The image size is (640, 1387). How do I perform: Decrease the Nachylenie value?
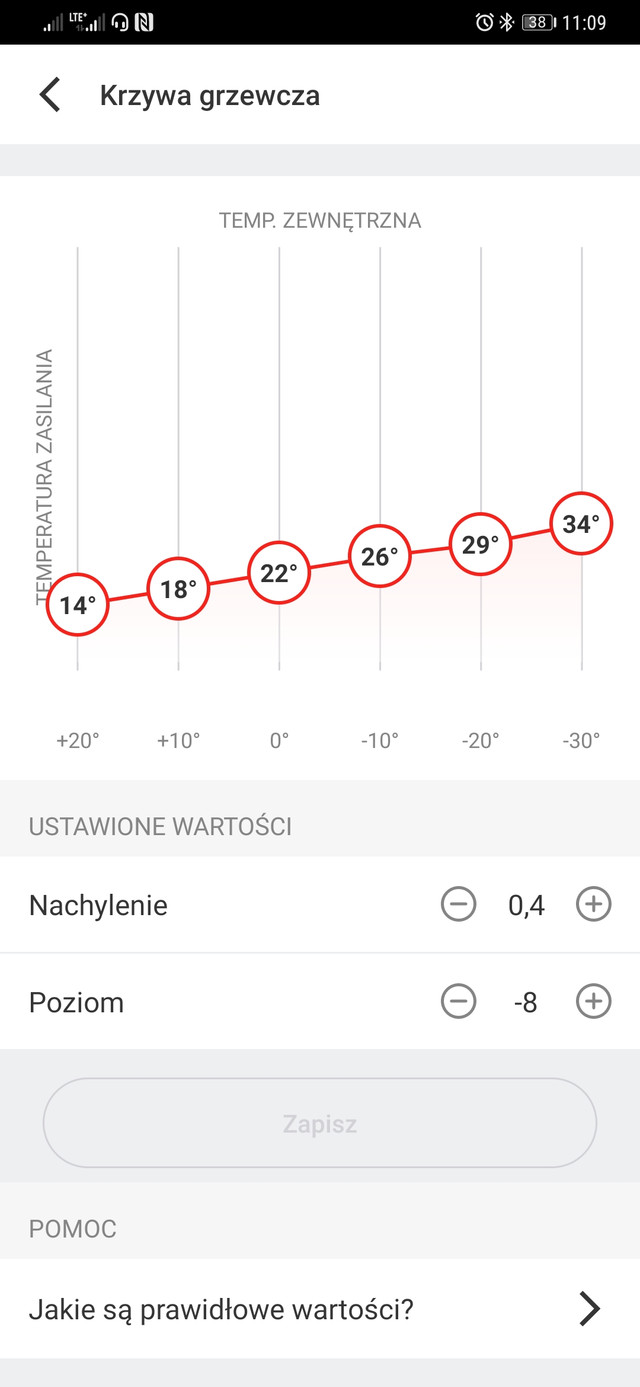pos(458,905)
